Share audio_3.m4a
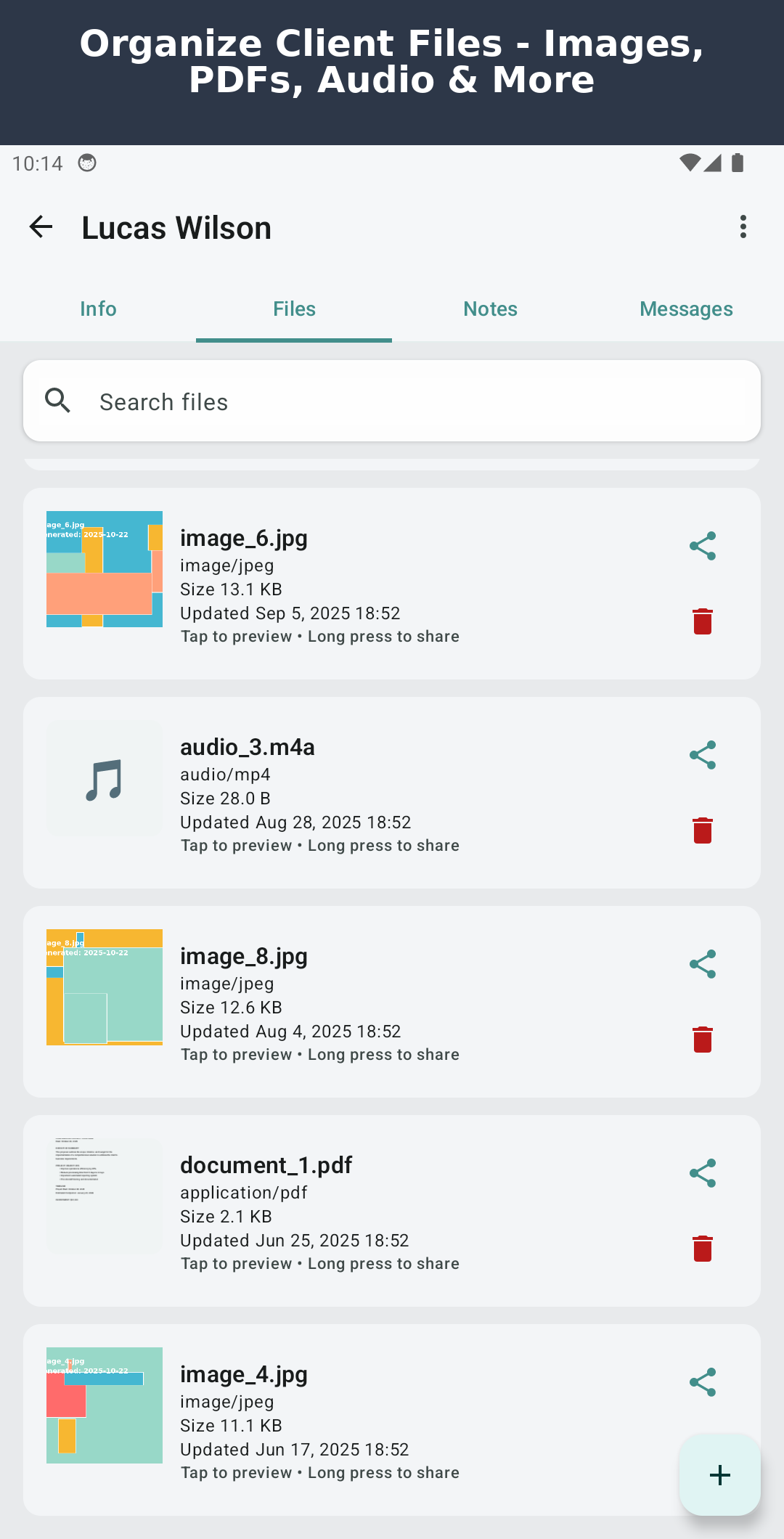Screen dimensions: 784x1539 tap(702, 755)
